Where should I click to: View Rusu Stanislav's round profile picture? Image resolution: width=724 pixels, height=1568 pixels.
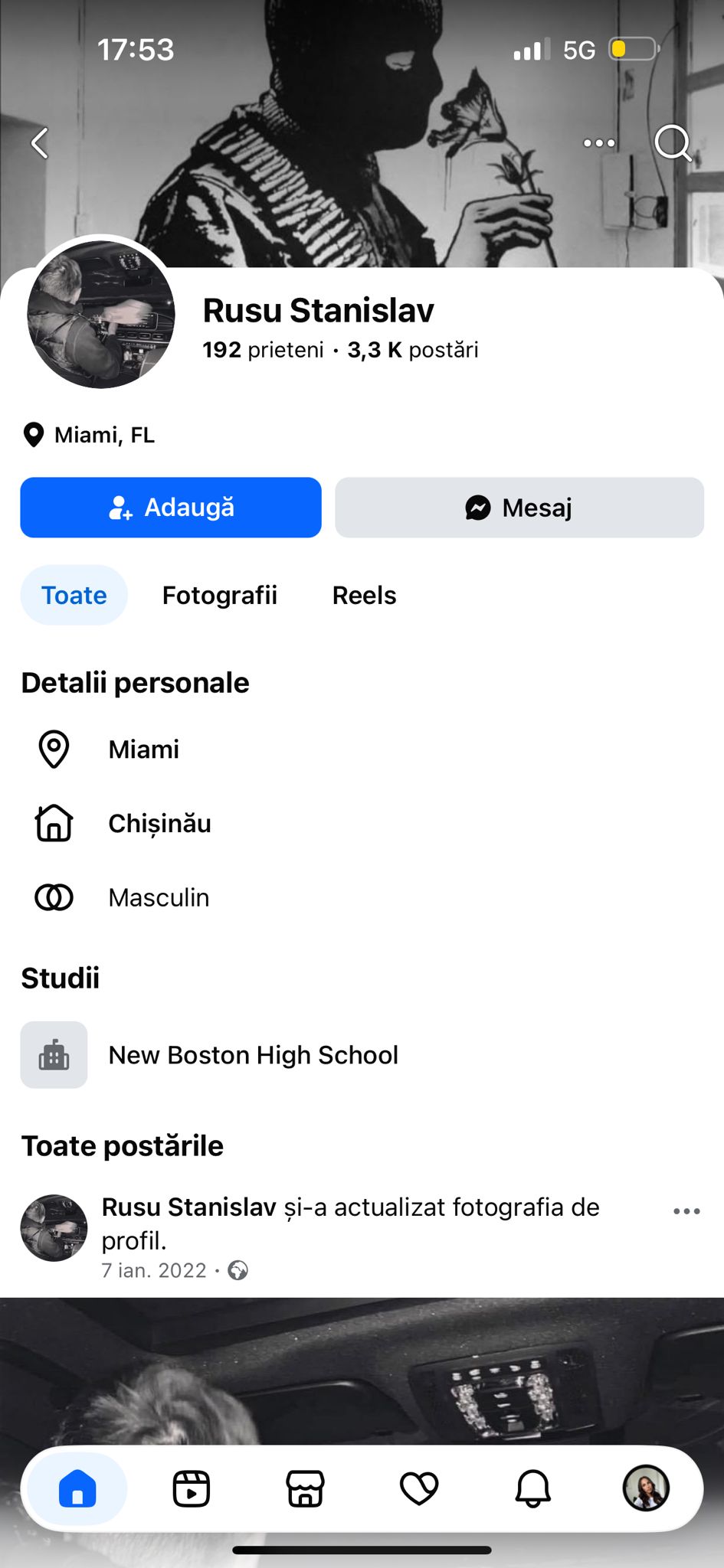[x=101, y=314]
